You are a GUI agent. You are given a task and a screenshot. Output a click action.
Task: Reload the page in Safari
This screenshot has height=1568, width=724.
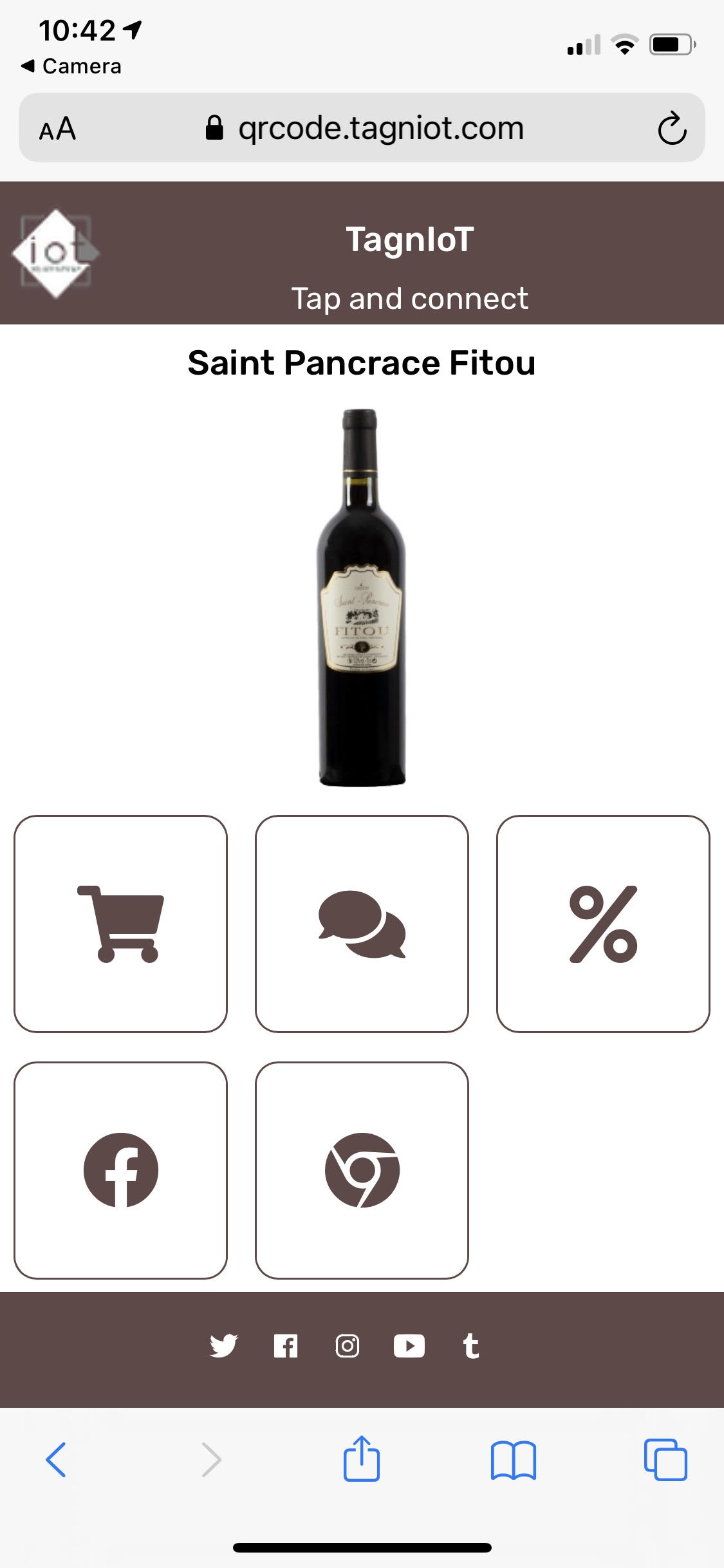click(x=672, y=128)
